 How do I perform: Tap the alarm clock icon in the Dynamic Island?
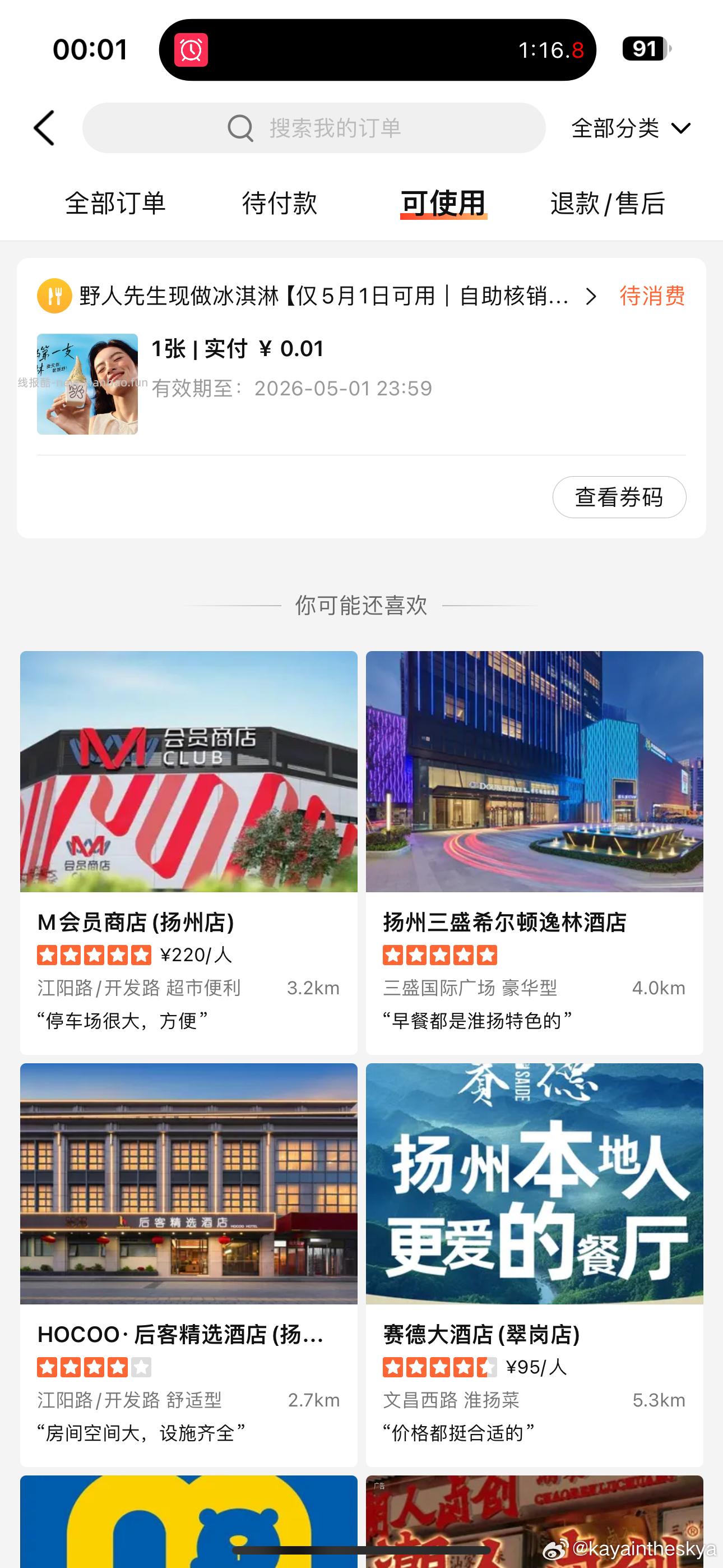pyautogui.click(x=192, y=50)
